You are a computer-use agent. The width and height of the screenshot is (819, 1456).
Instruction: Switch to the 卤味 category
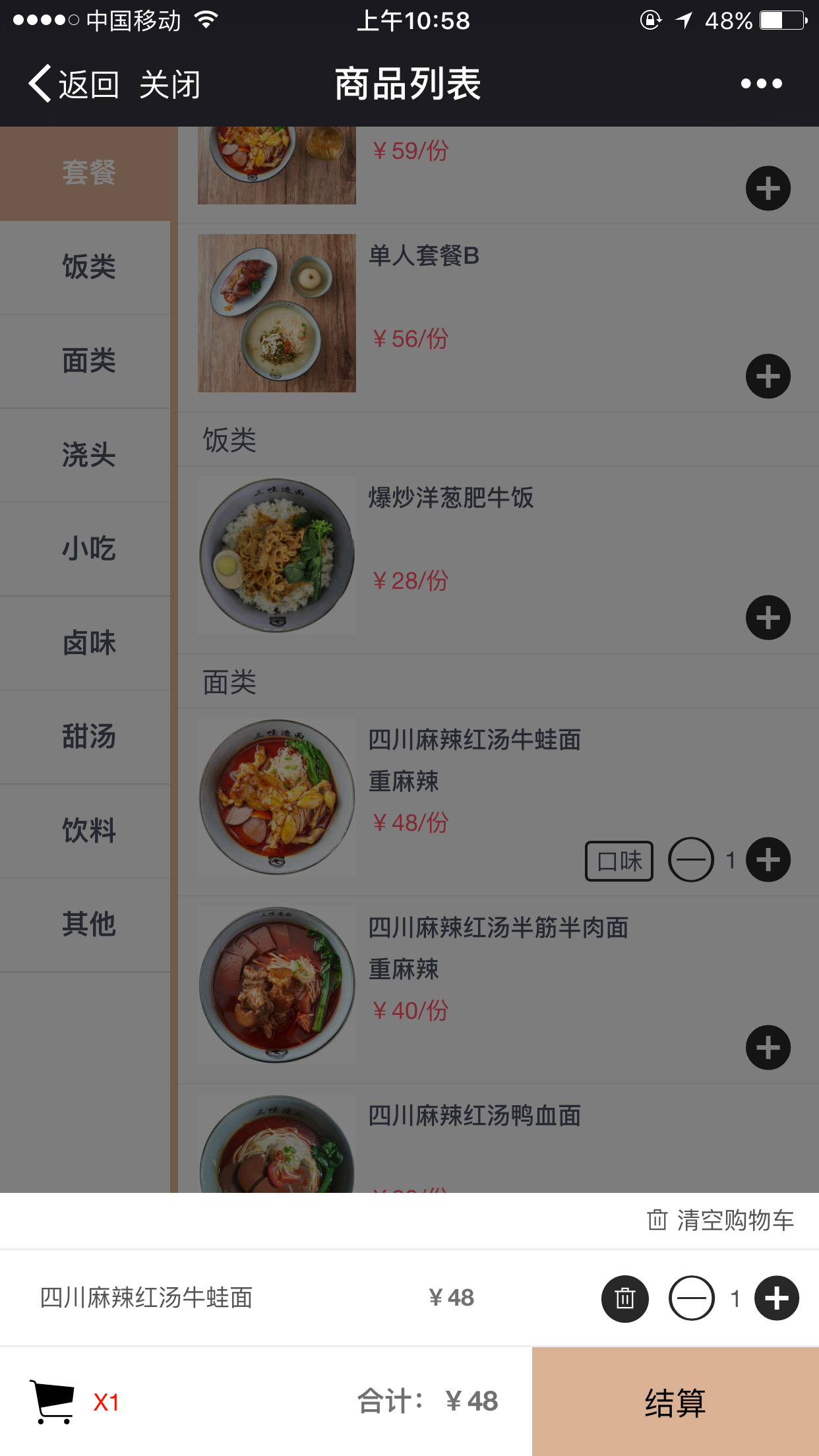click(x=88, y=643)
